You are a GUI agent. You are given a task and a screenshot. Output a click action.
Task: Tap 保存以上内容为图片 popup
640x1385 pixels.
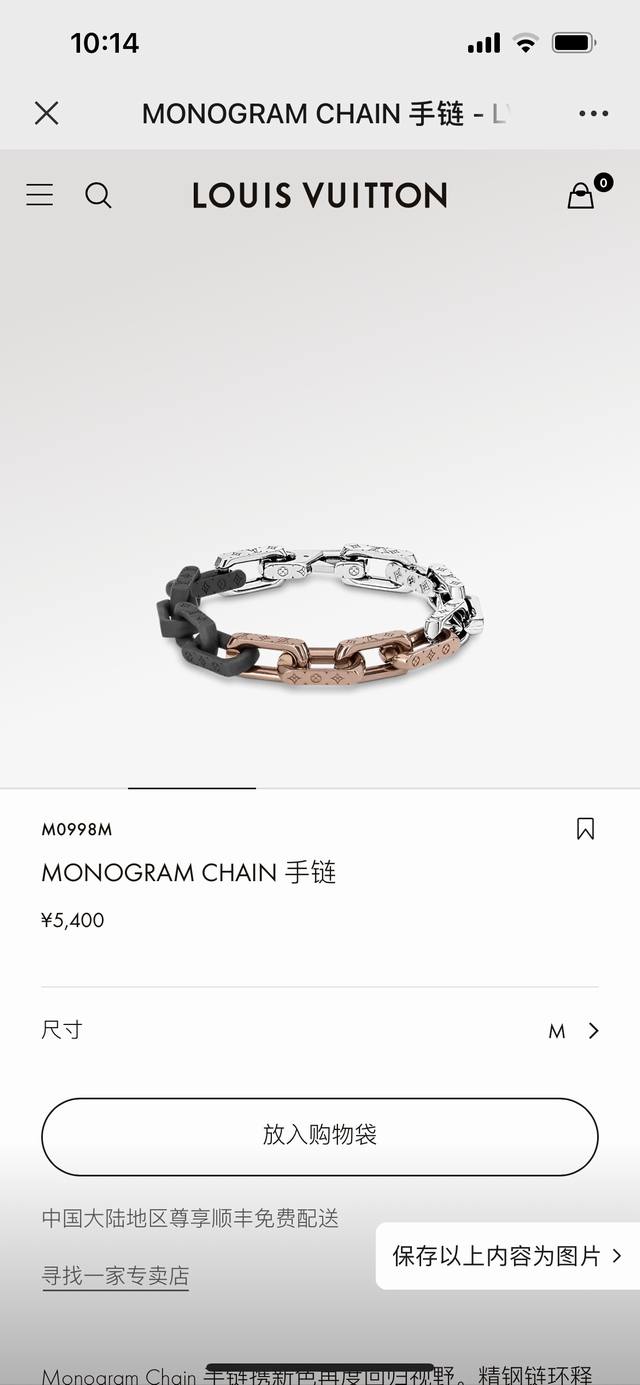pyautogui.click(x=507, y=1255)
